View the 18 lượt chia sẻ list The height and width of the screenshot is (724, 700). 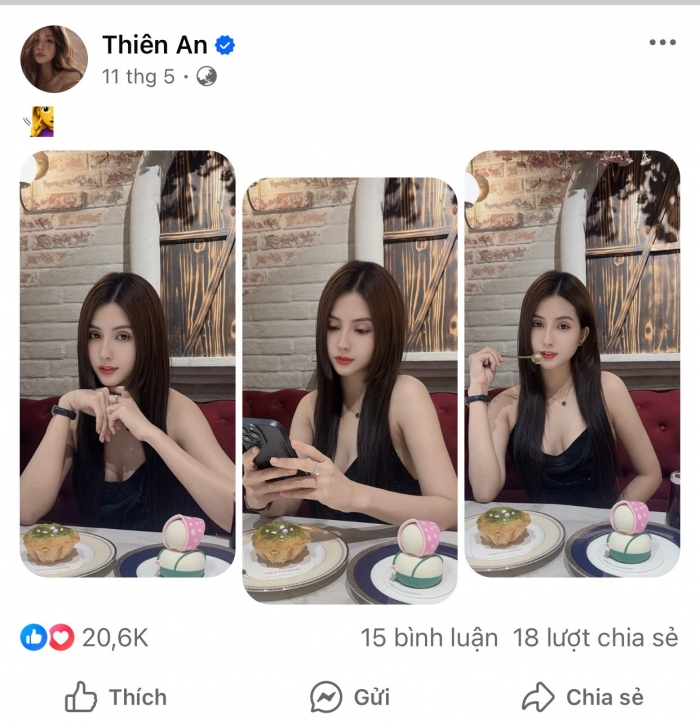point(595,637)
